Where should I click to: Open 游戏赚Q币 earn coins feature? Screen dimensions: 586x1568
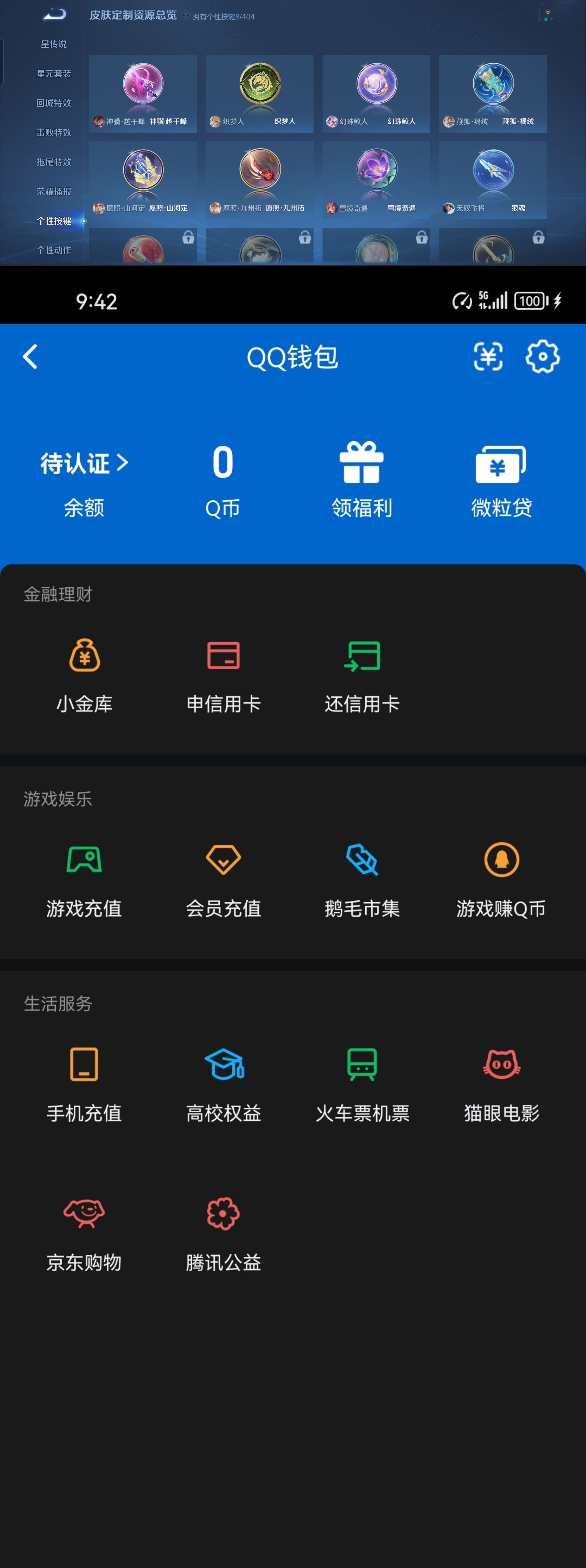[x=501, y=881]
